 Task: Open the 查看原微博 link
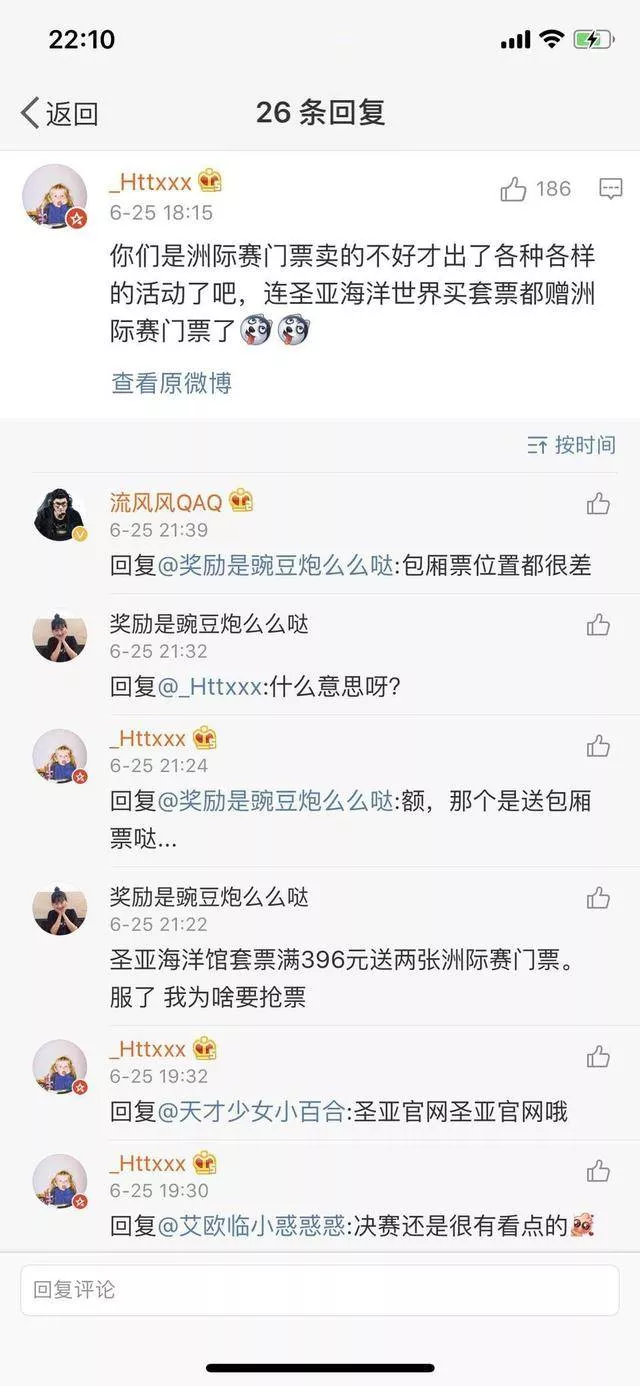pyautogui.click(x=171, y=383)
